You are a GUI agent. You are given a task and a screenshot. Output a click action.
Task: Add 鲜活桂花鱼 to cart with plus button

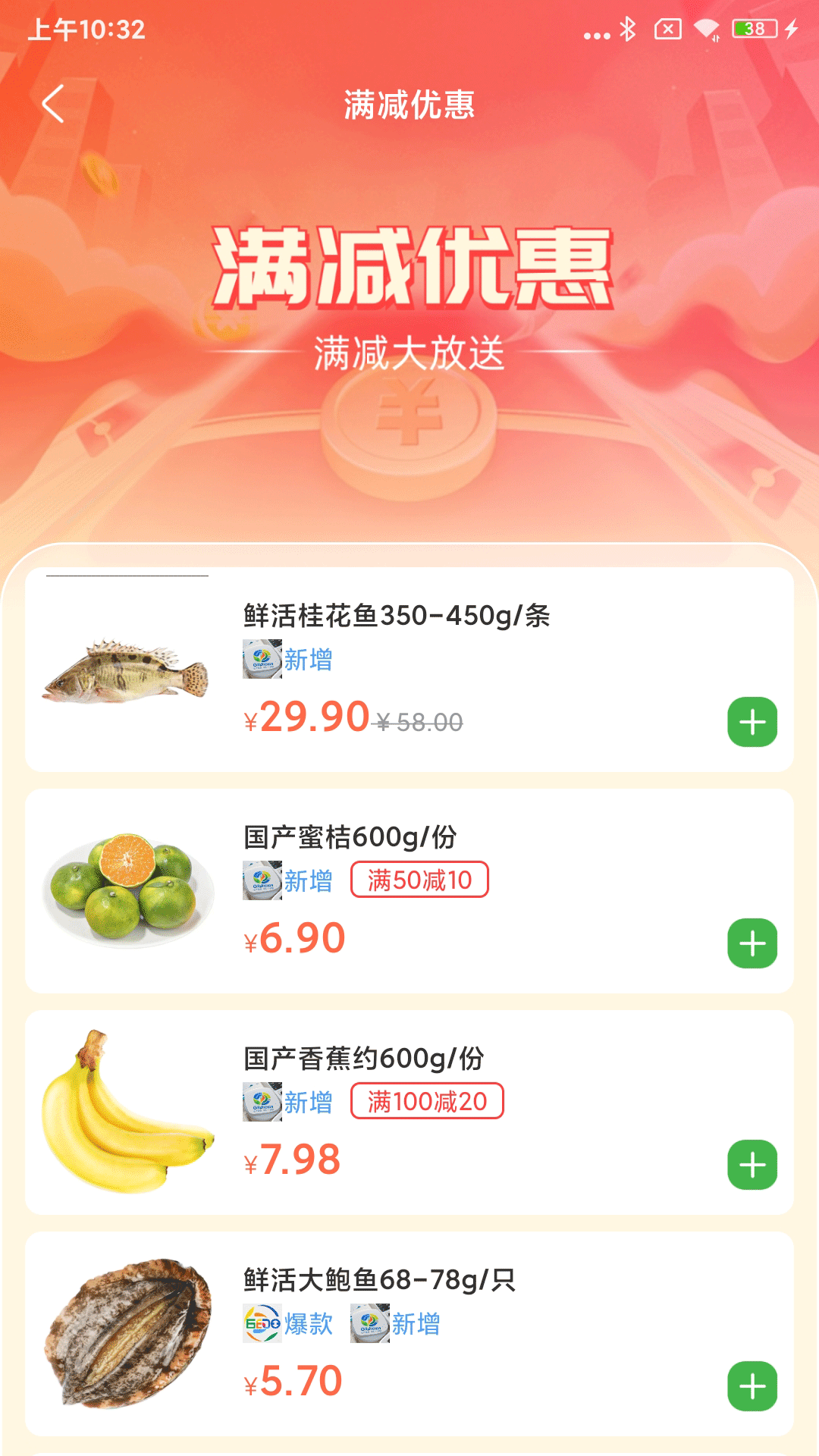(x=752, y=723)
